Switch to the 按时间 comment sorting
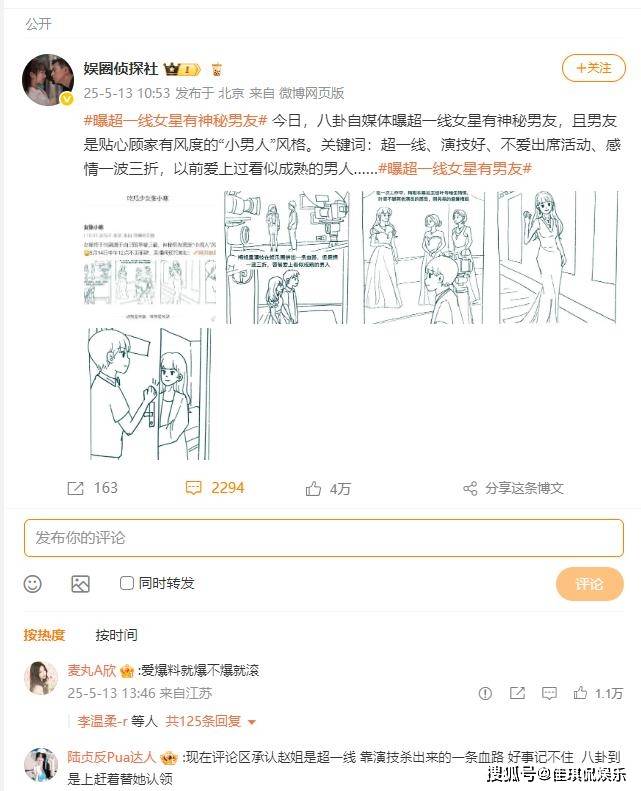The width and height of the screenshot is (641, 791). click(x=116, y=635)
